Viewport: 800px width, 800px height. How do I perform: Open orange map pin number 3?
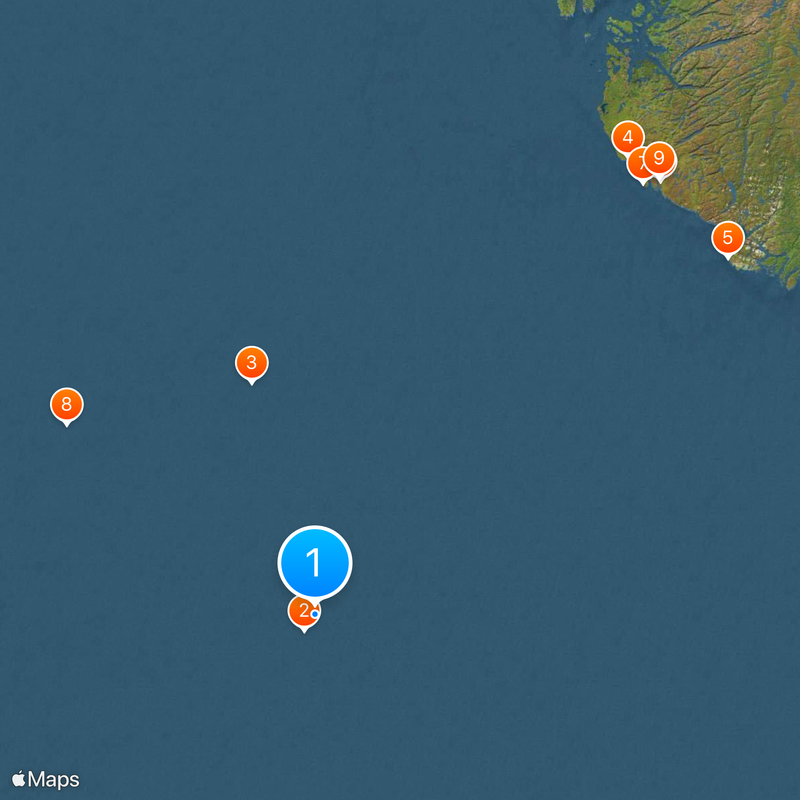coord(252,362)
